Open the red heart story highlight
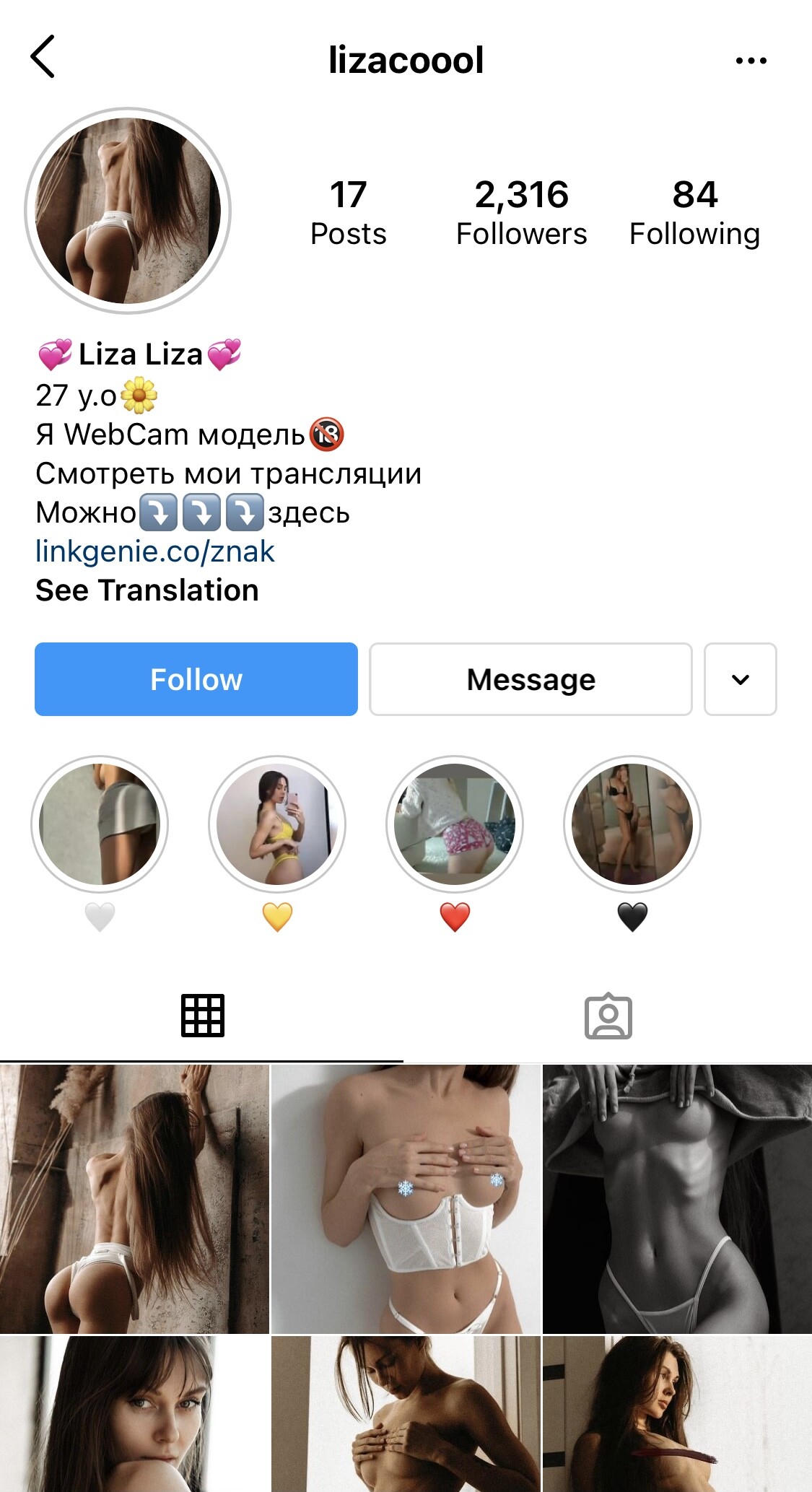812x1492 pixels. [x=455, y=824]
